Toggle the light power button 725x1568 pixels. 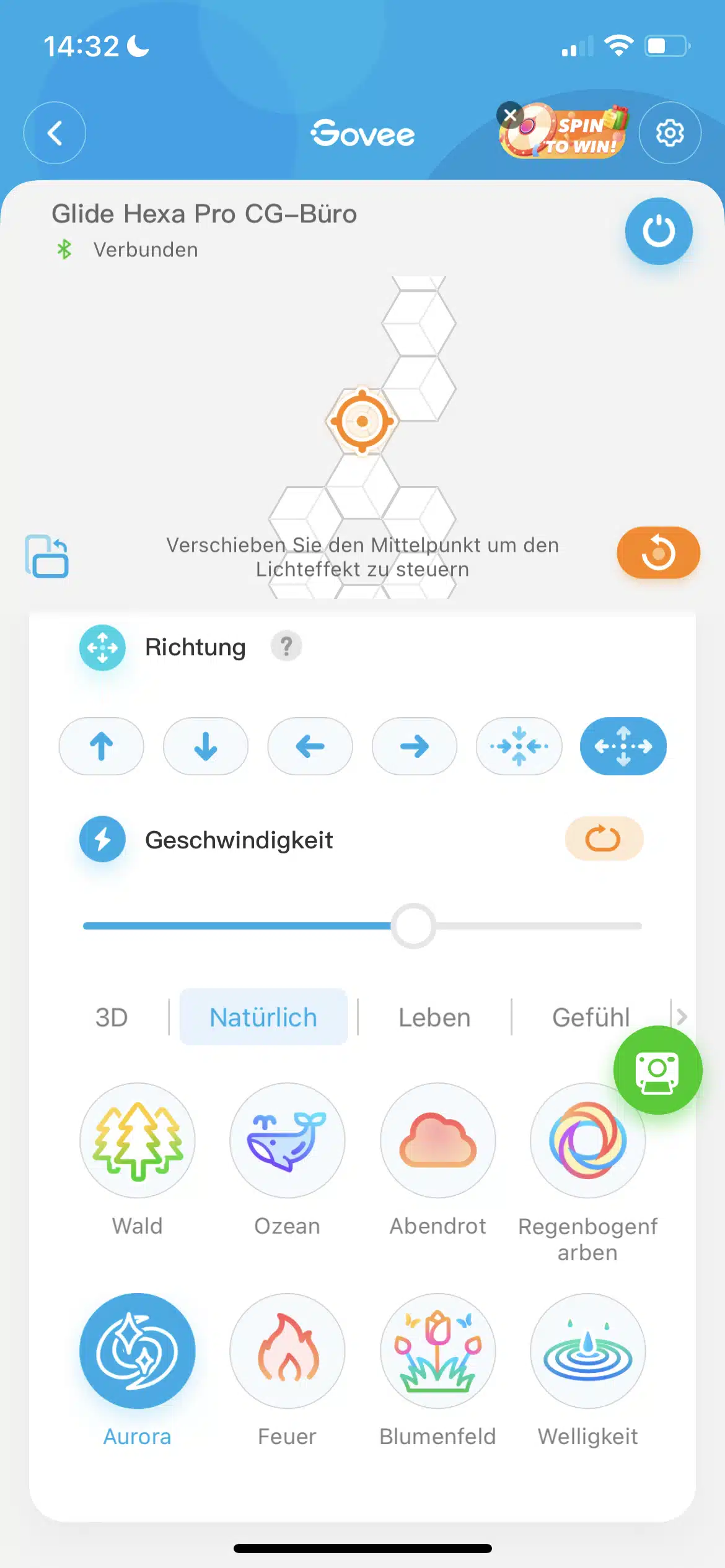(x=658, y=231)
